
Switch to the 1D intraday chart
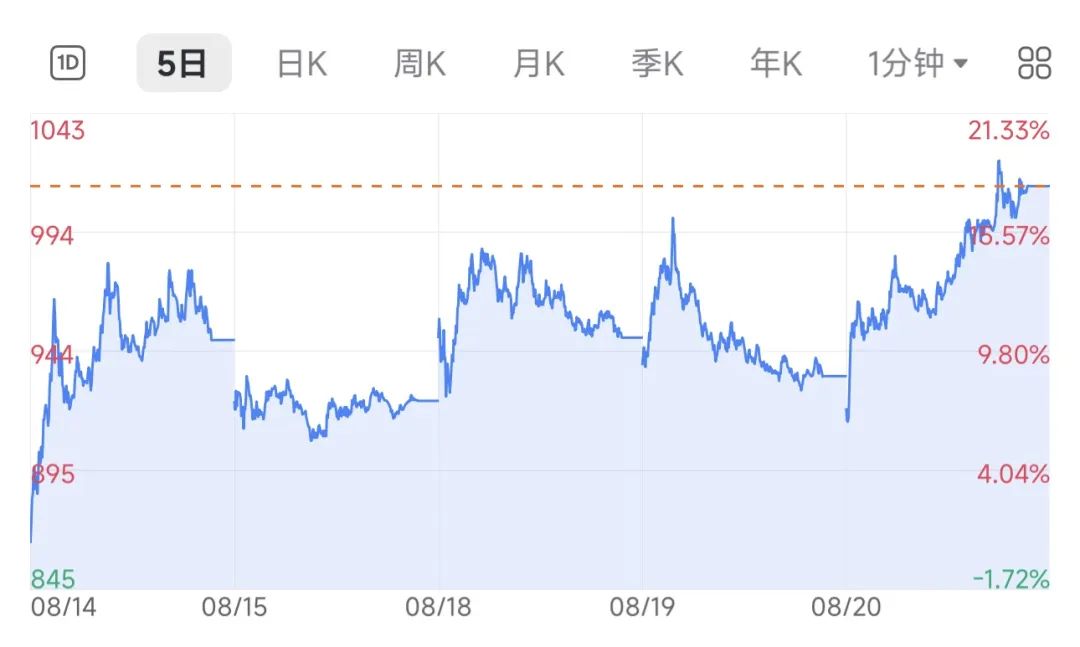tap(68, 64)
